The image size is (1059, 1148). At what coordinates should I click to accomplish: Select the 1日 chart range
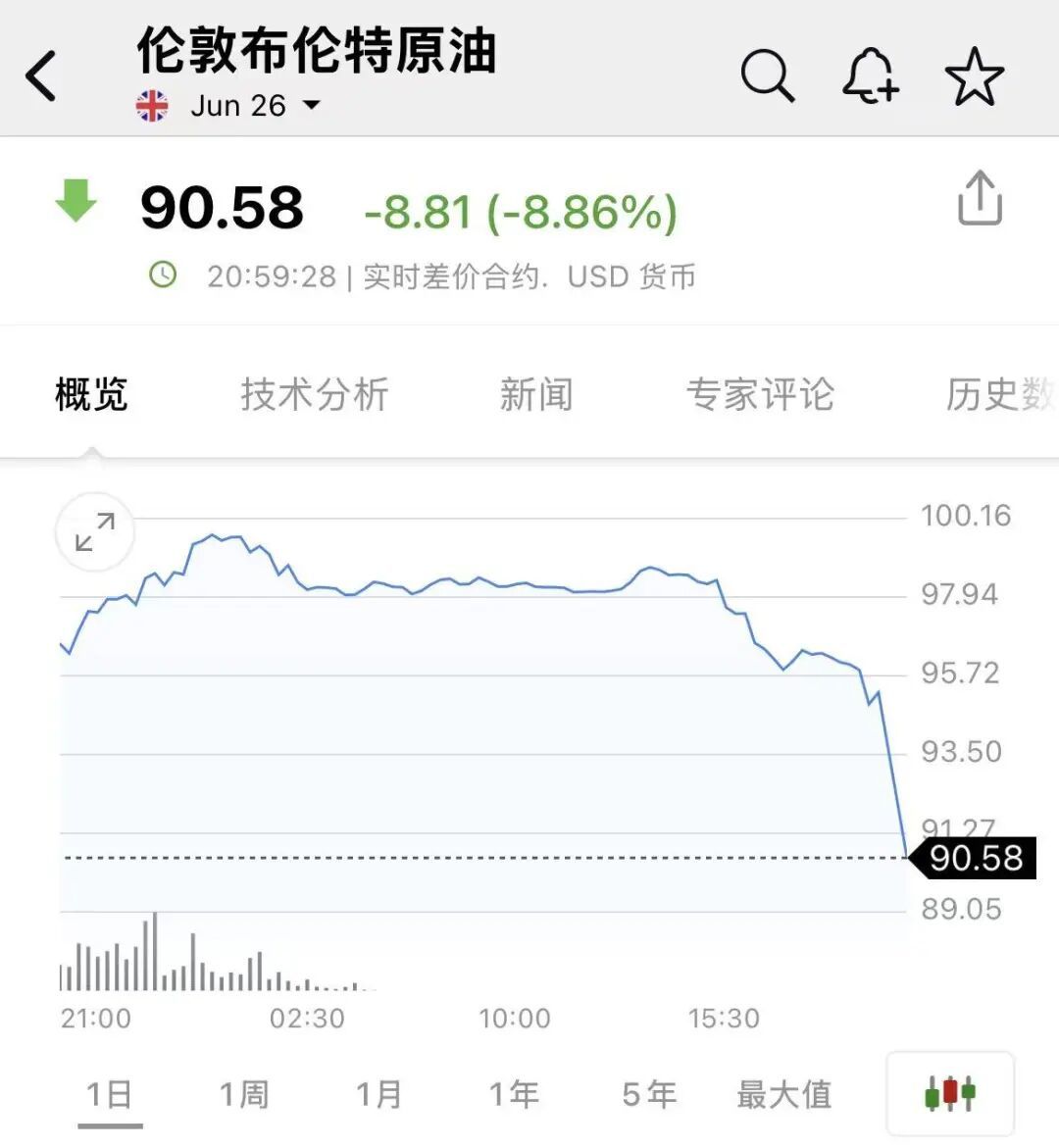pyautogui.click(x=109, y=1094)
